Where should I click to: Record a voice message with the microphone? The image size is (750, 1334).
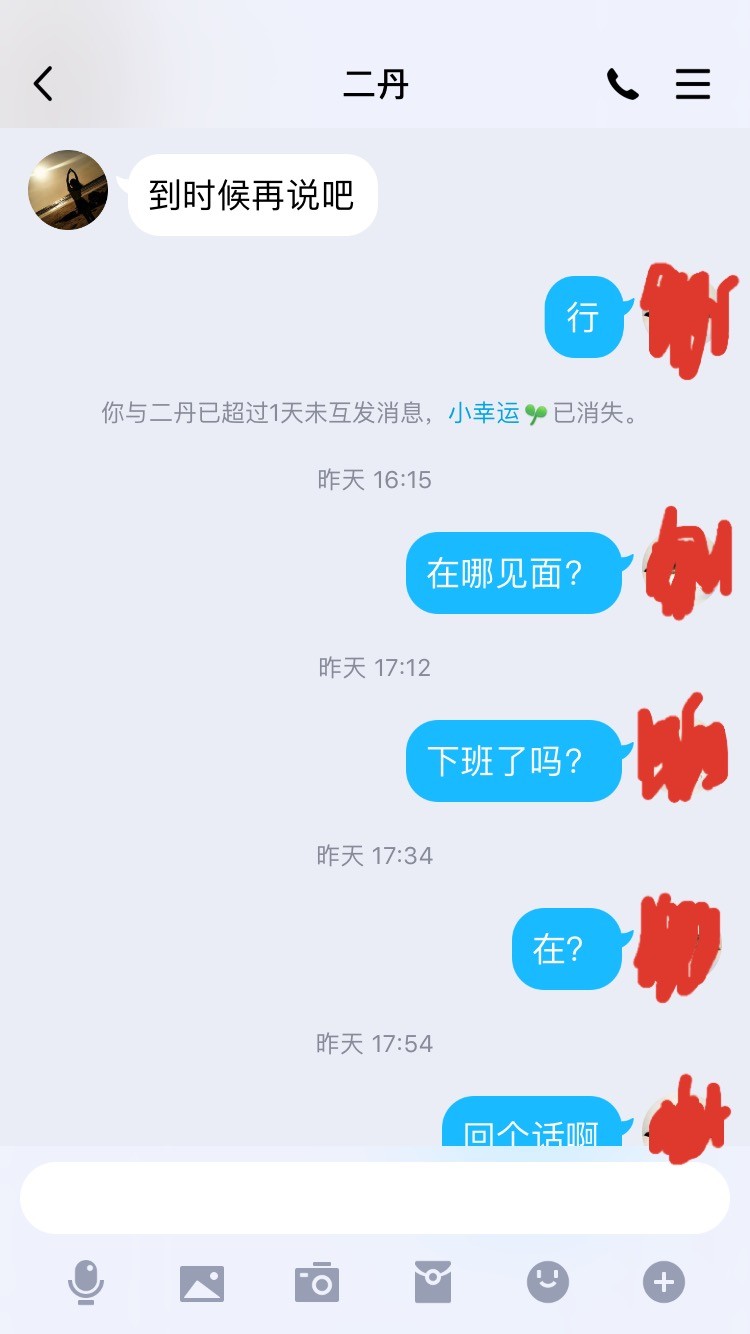(86, 1282)
